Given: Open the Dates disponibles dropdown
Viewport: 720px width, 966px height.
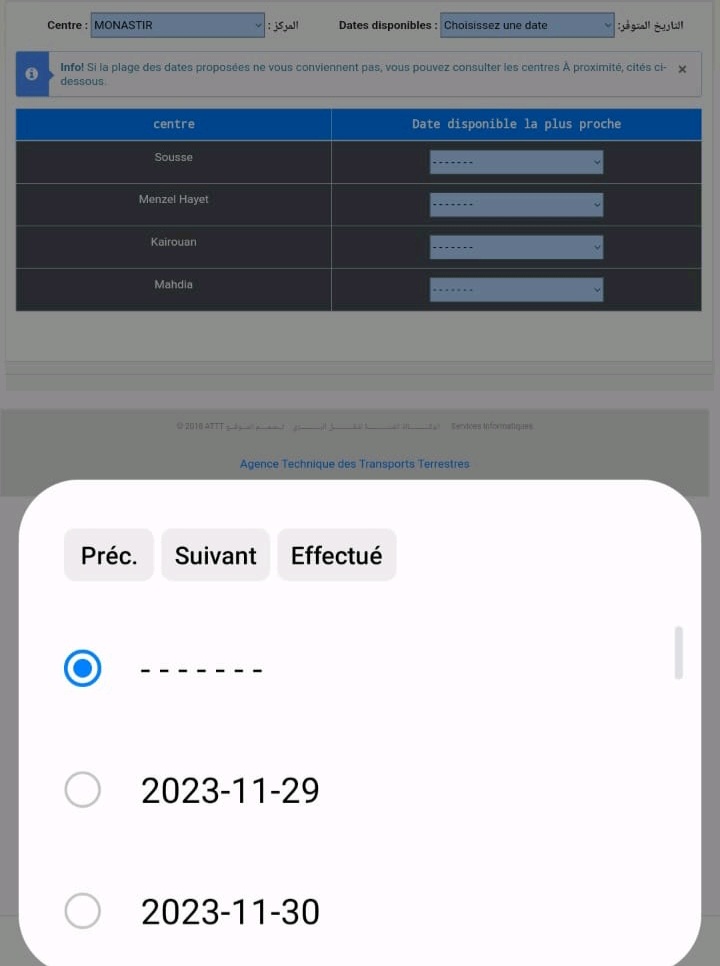Looking at the screenshot, I should tap(527, 25).
